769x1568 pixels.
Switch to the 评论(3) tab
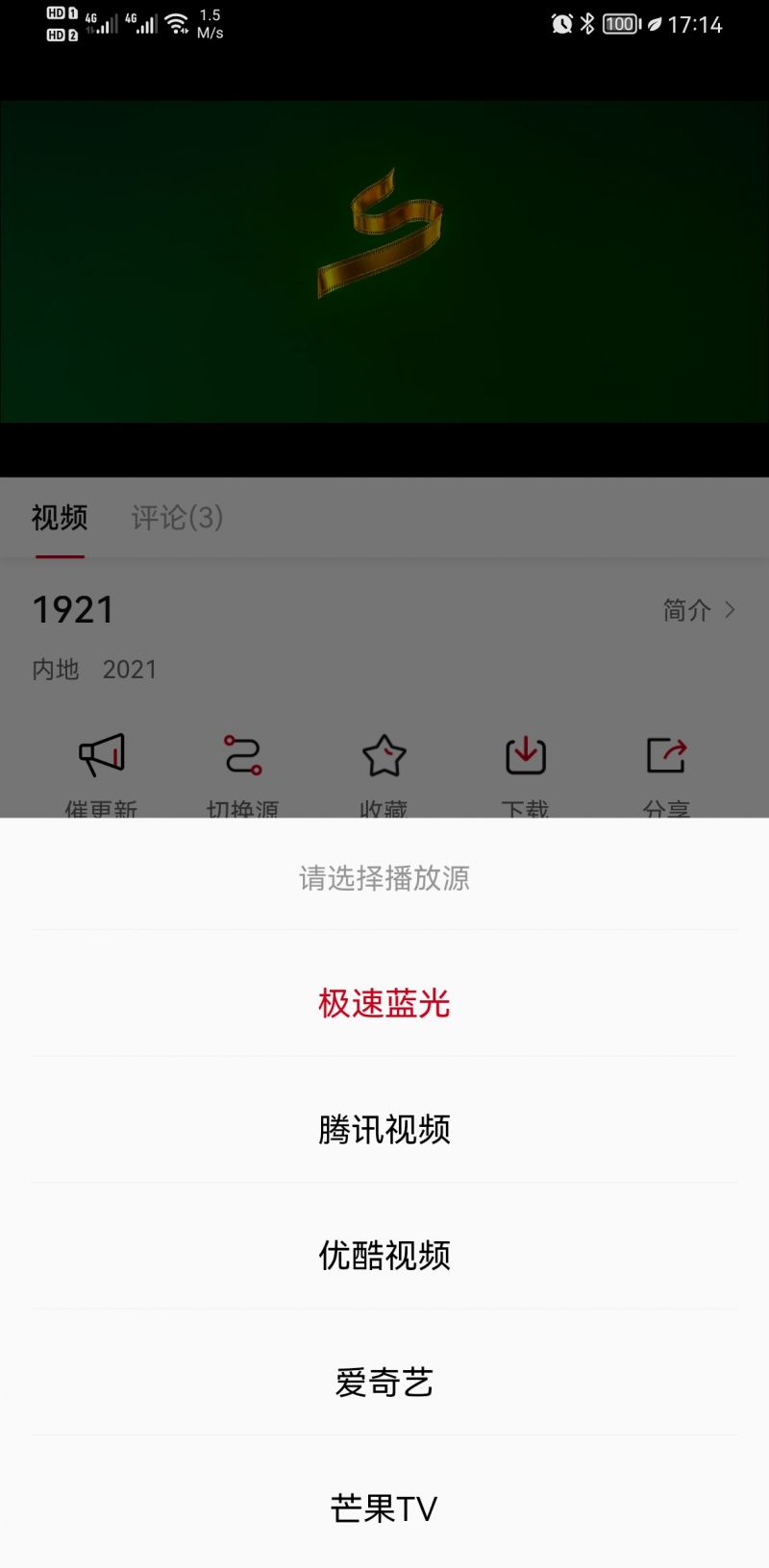coord(176,518)
